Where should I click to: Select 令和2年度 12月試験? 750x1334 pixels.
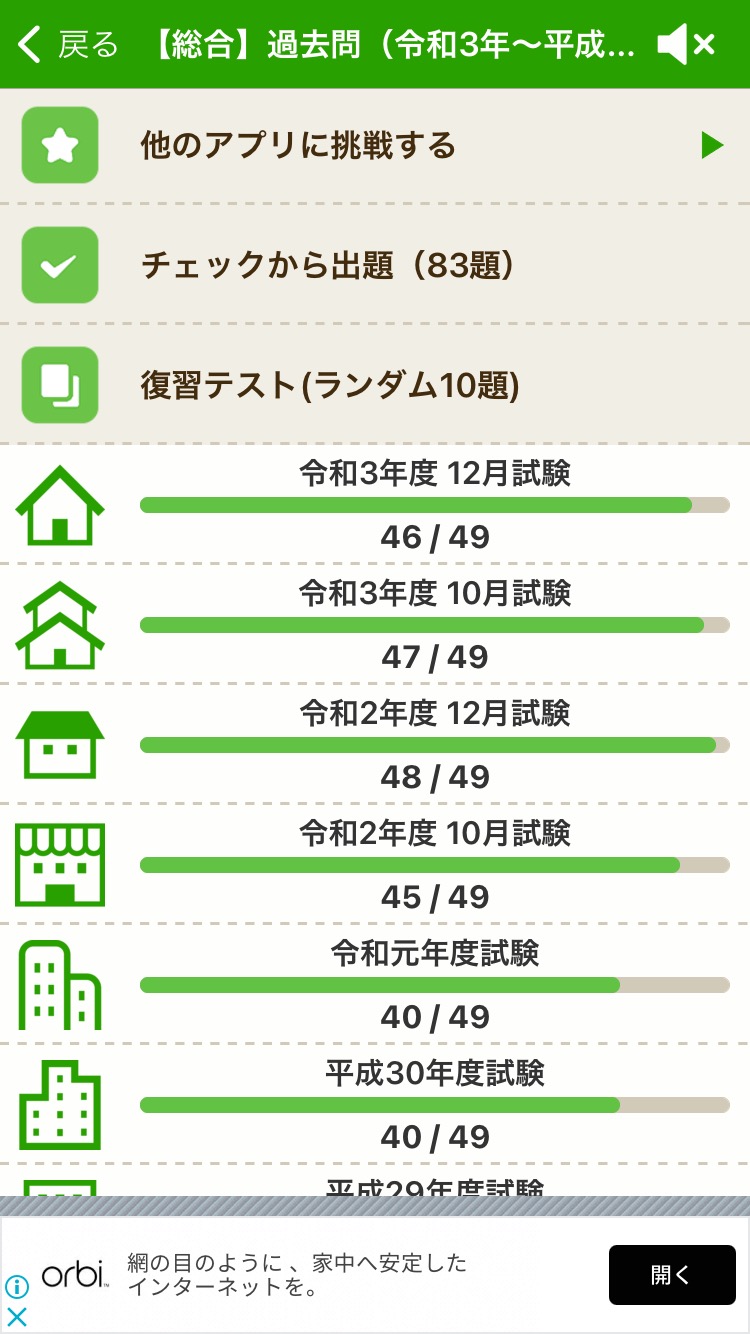coord(375,744)
